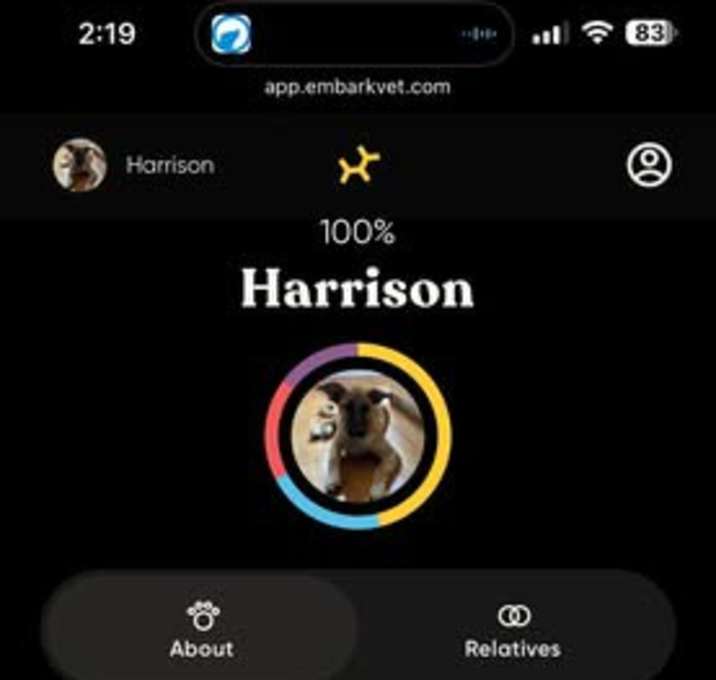Tap the Embark dog logo home icon
Image resolution: width=716 pixels, height=680 pixels.
(358, 165)
